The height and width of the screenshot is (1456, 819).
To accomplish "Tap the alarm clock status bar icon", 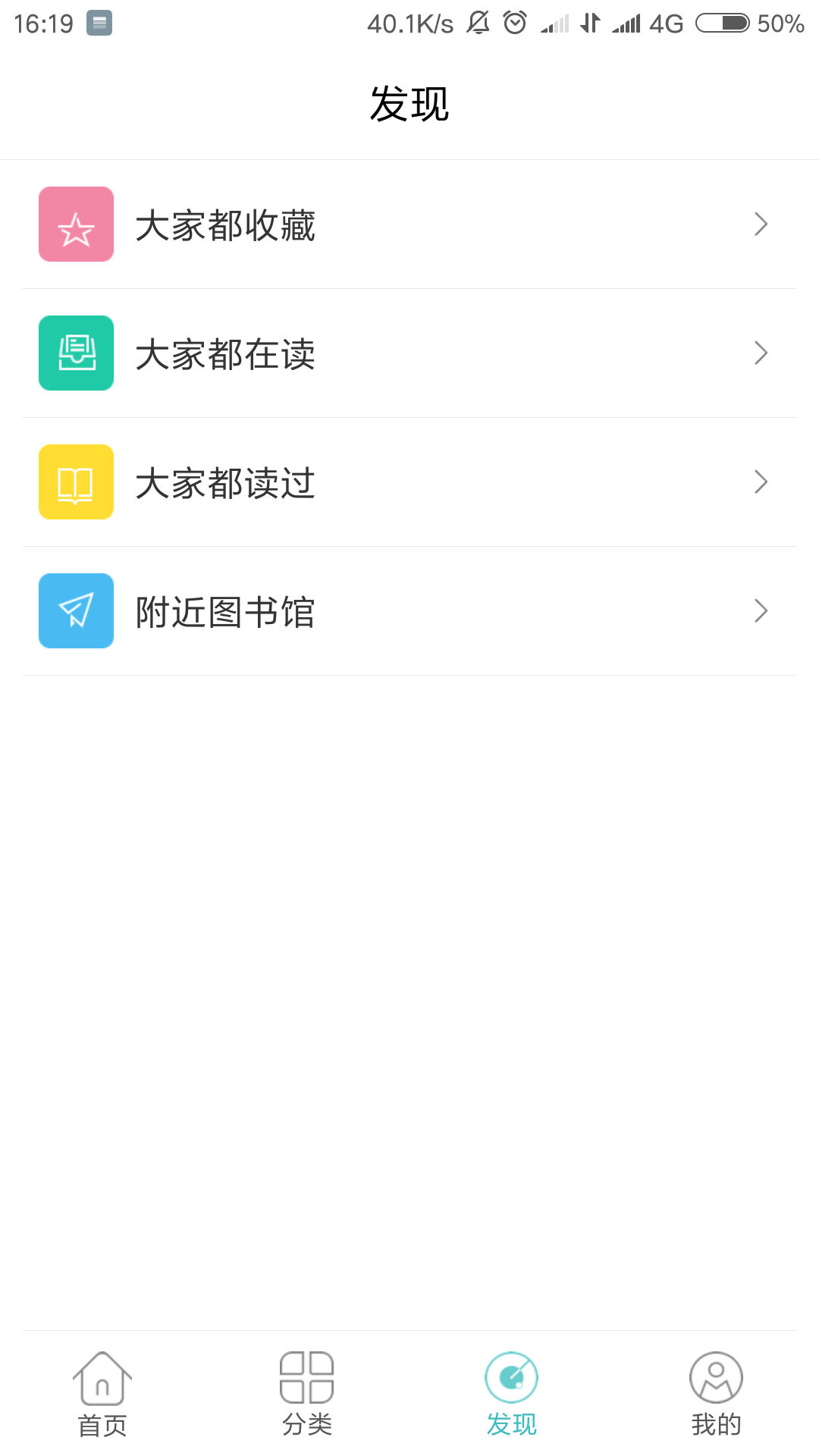I will pyautogui.click(x=514, y=23).
